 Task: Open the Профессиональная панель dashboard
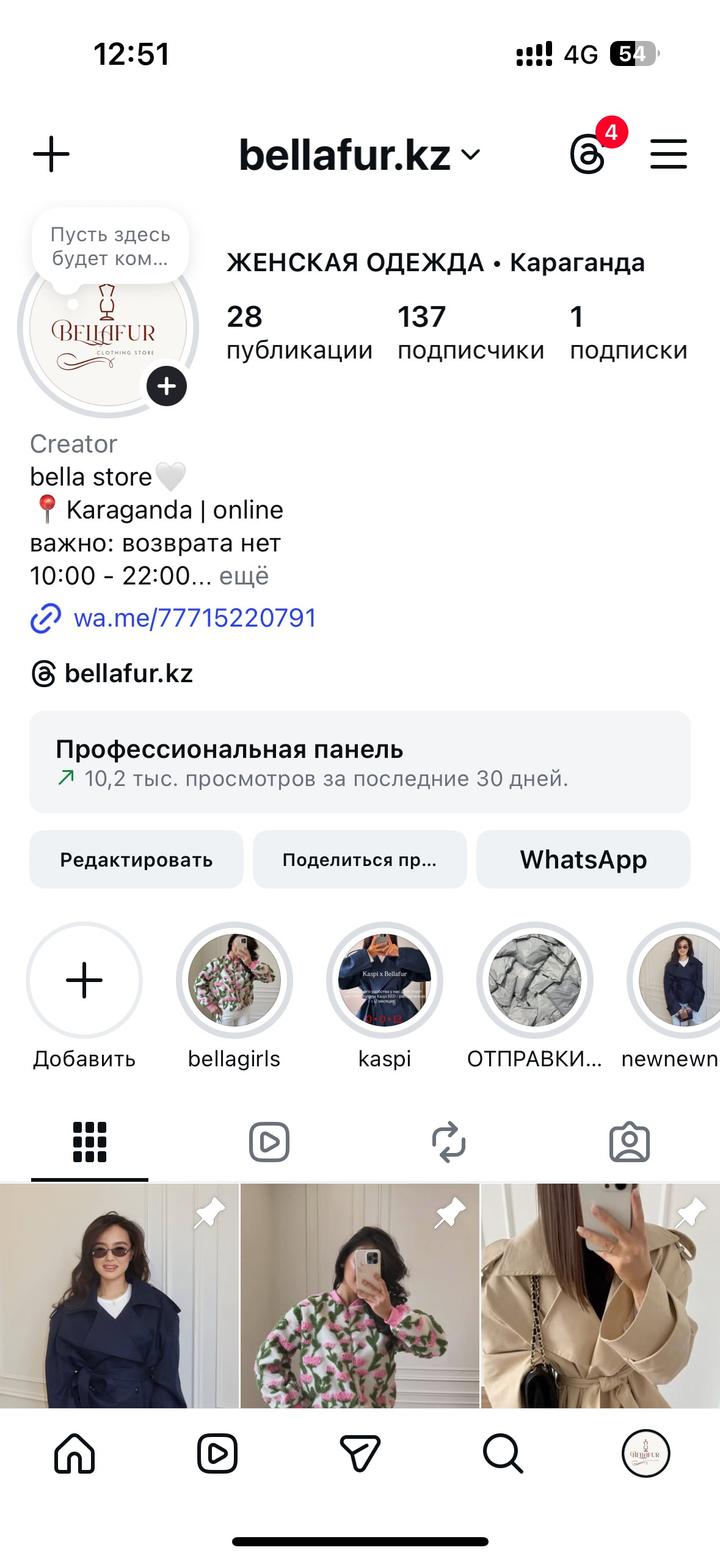click(360, 762)
